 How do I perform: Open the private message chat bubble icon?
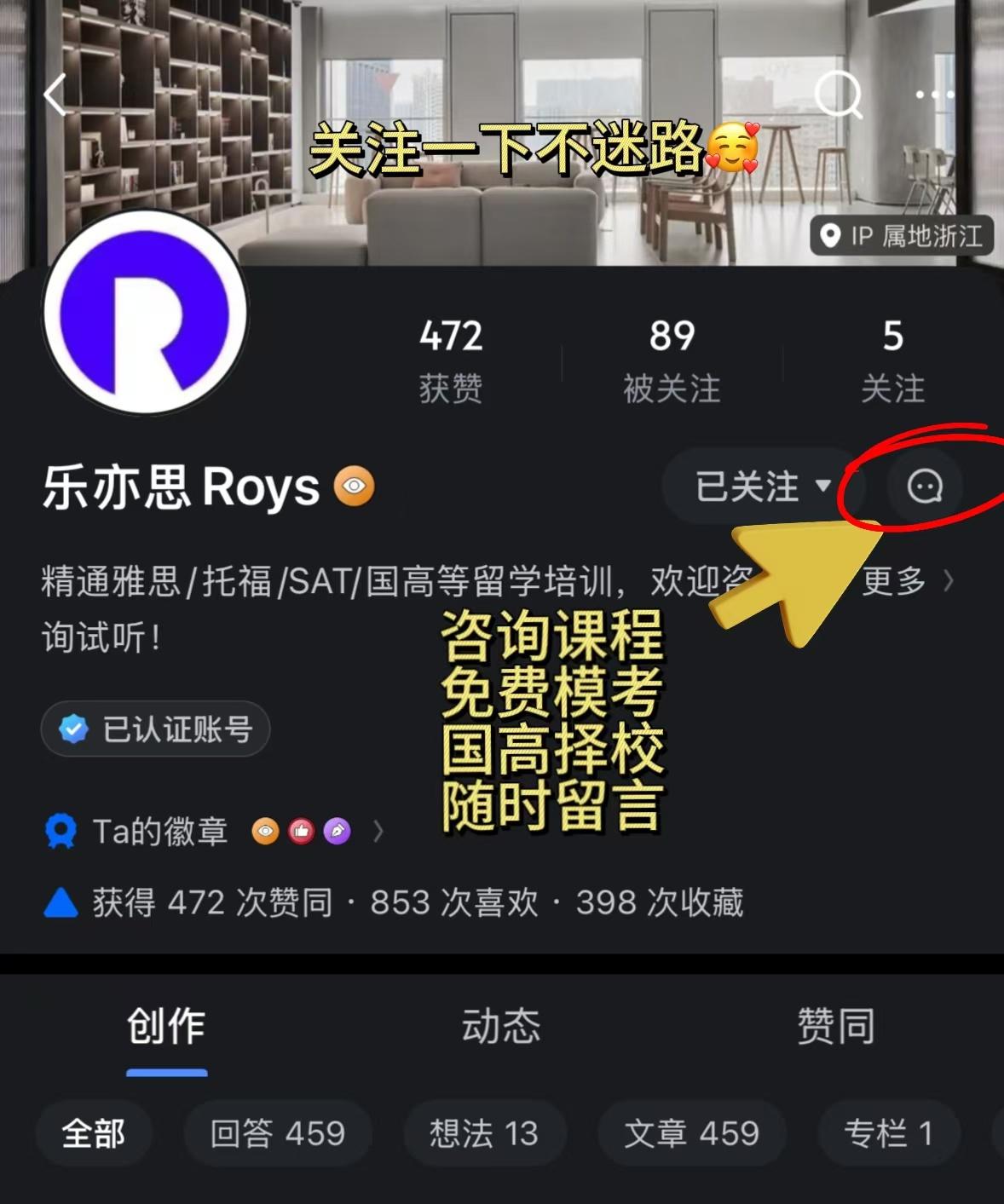[923, 487]
